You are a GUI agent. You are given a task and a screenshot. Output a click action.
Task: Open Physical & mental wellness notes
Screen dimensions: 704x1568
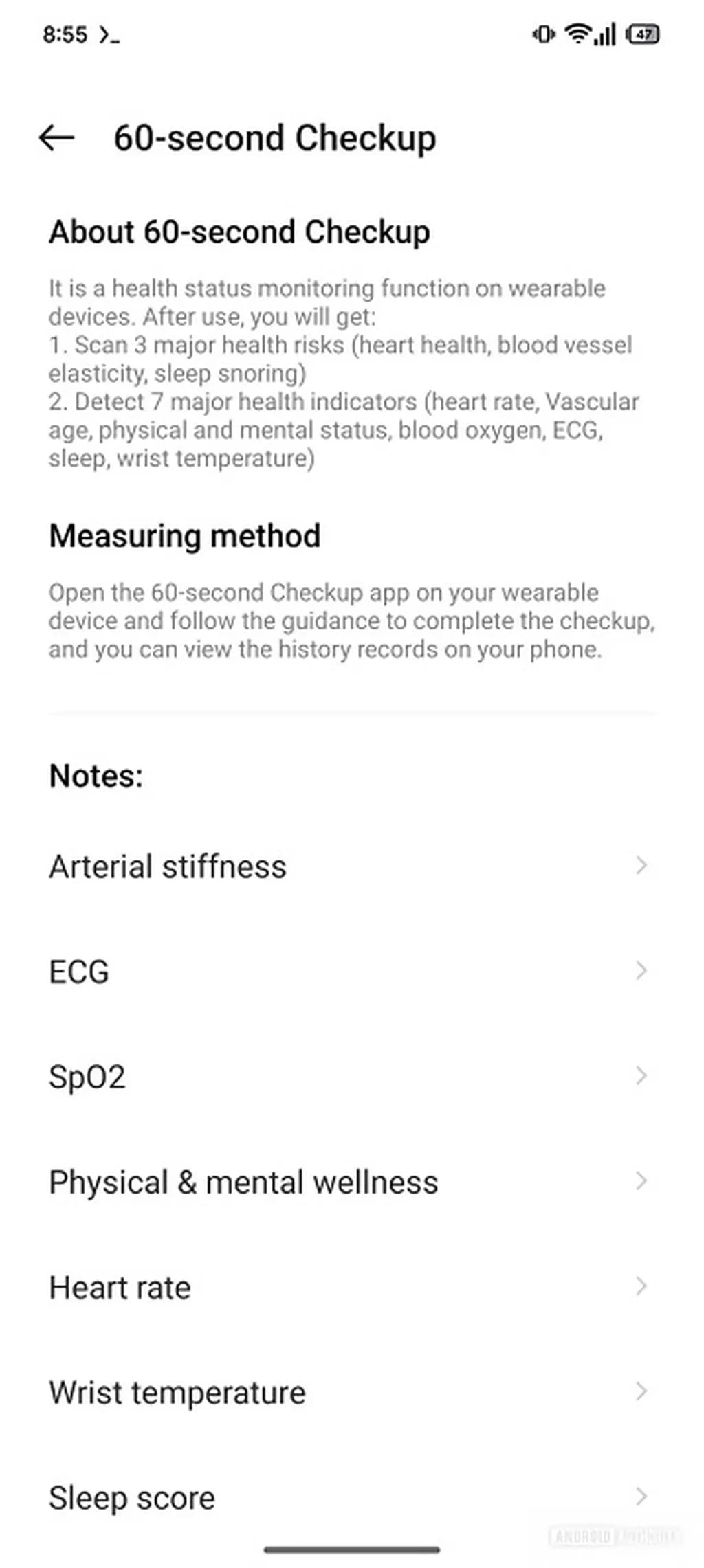(x=347, y=1182)
